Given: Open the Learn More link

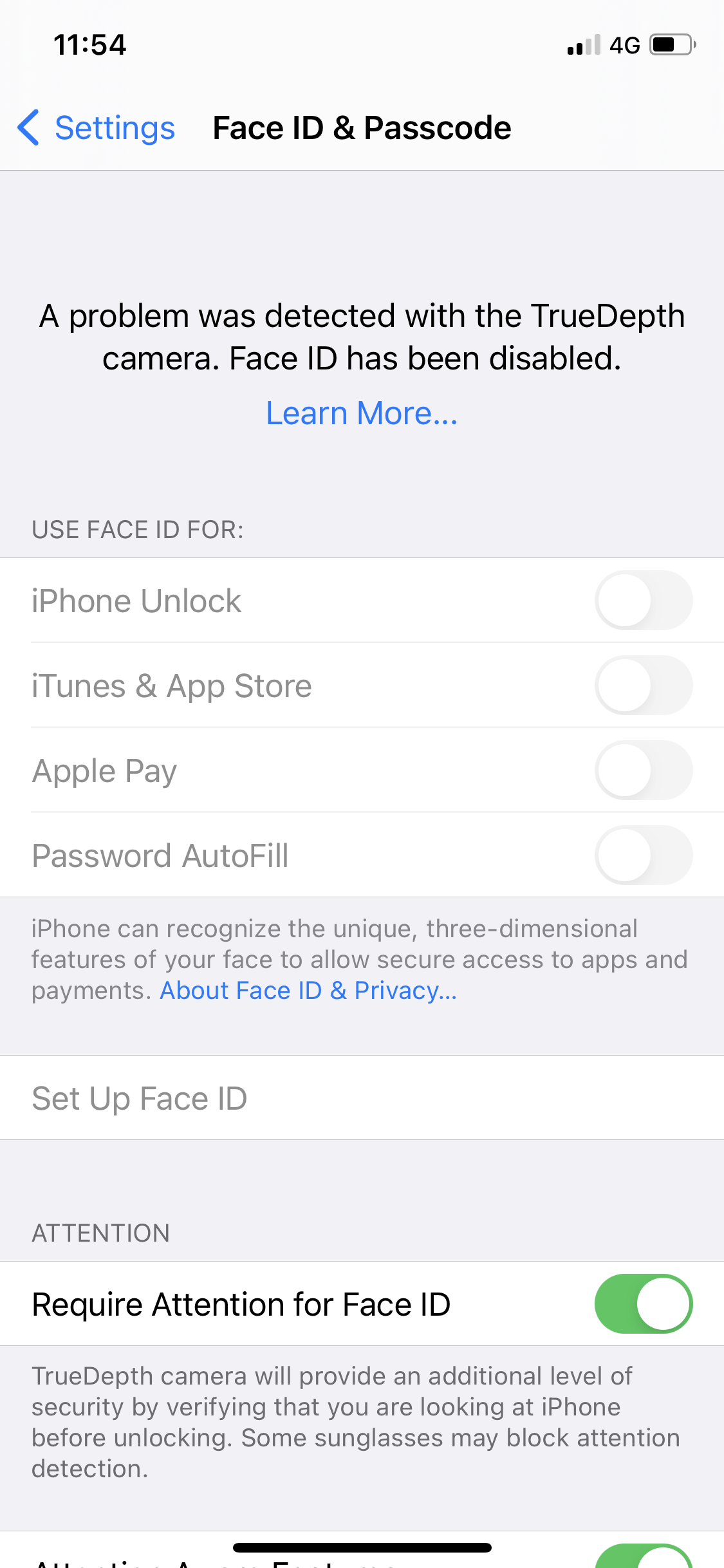Looking at the screenshot, I should (362, 413).
